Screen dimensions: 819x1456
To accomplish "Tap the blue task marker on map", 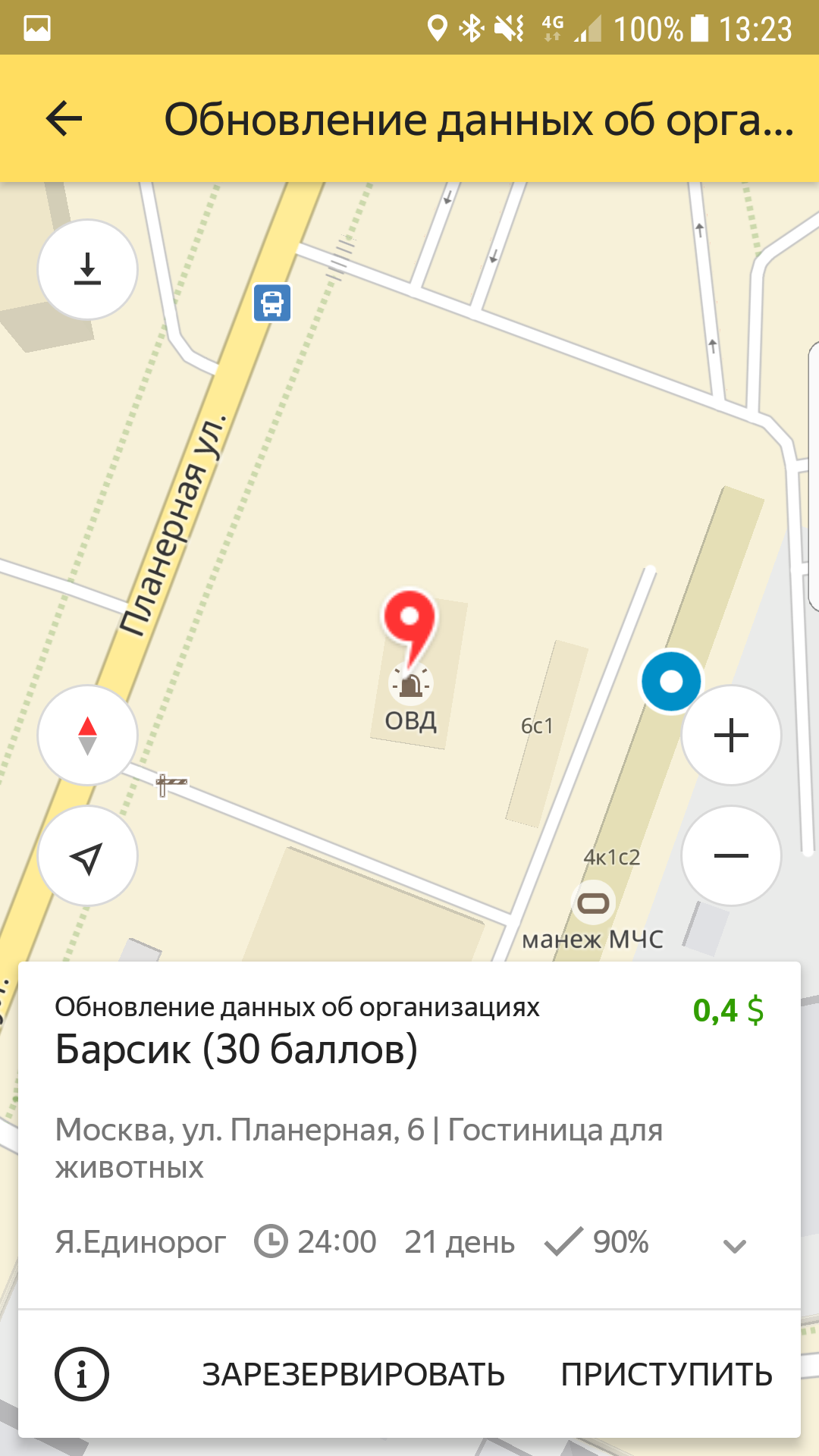I will click(671, 681).
